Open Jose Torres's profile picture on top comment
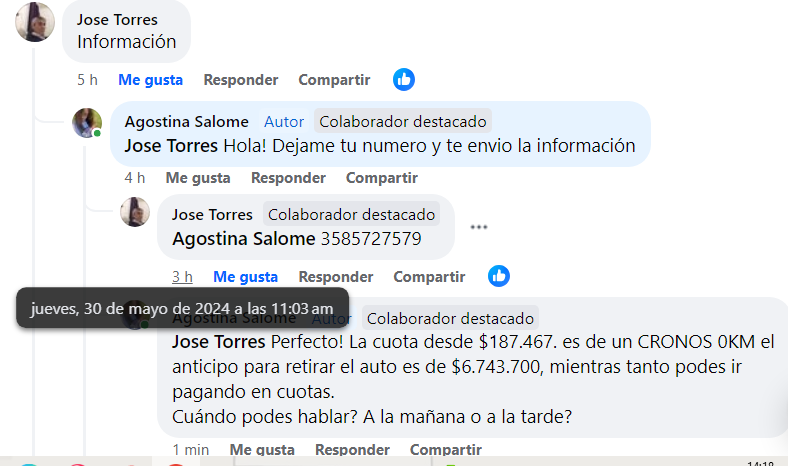Screen dimensions: 788x466 (35, 22)
